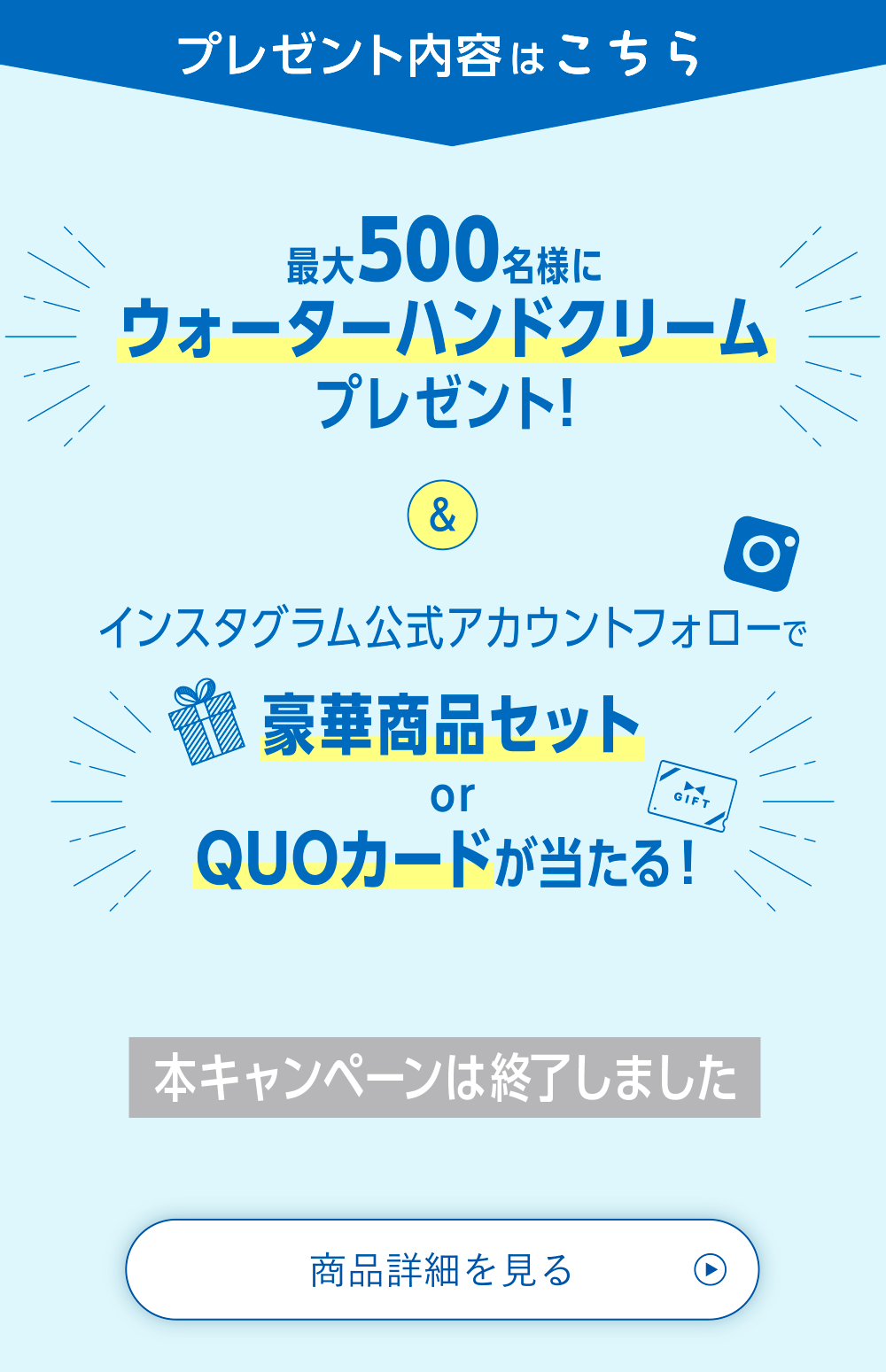886x1372 pixels.
Task: Open 商品詳細を見る product details
Action: coord(442,1269)
